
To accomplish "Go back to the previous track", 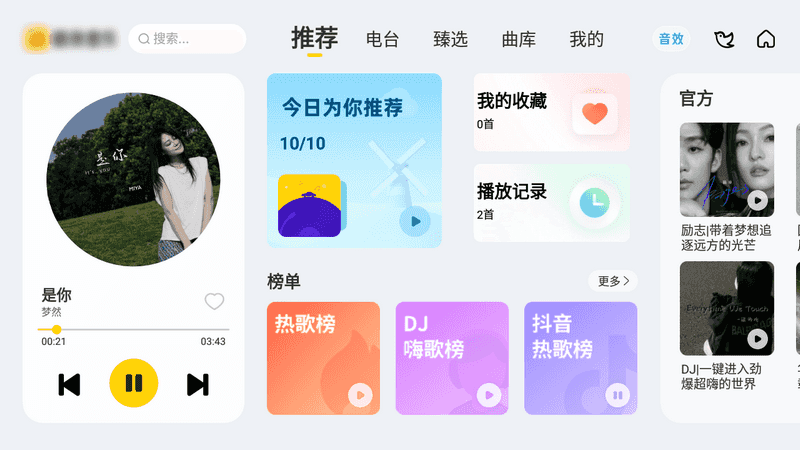I will tap(69, 384).
